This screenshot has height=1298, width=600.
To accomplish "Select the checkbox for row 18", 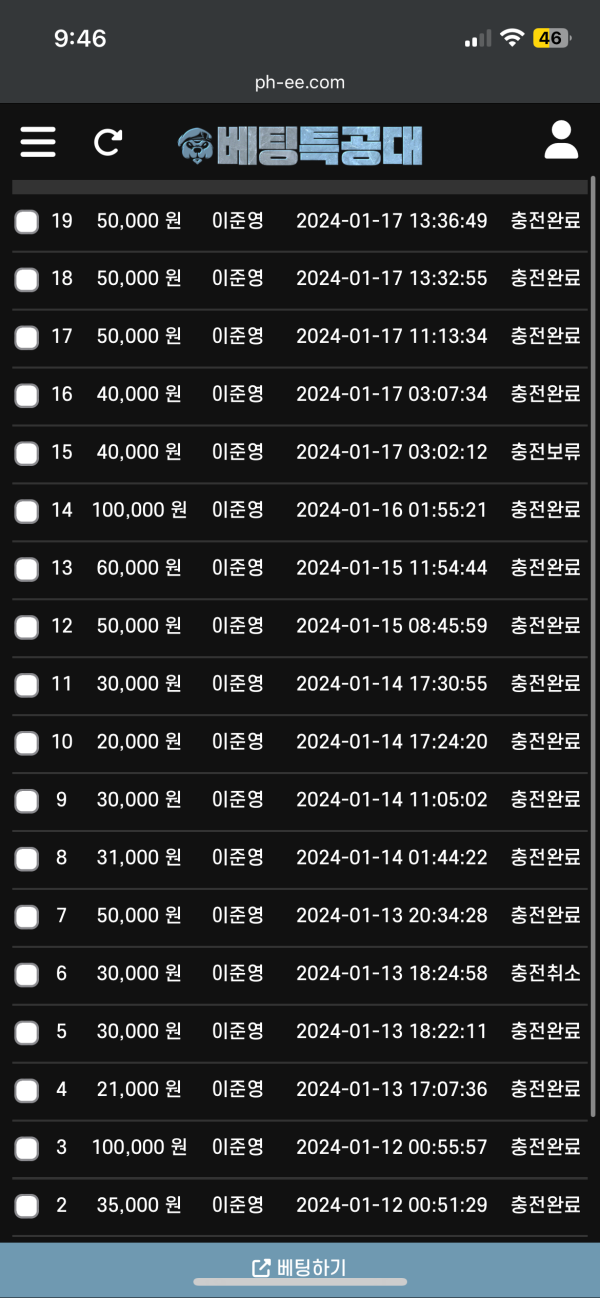I will pos(27,280).
